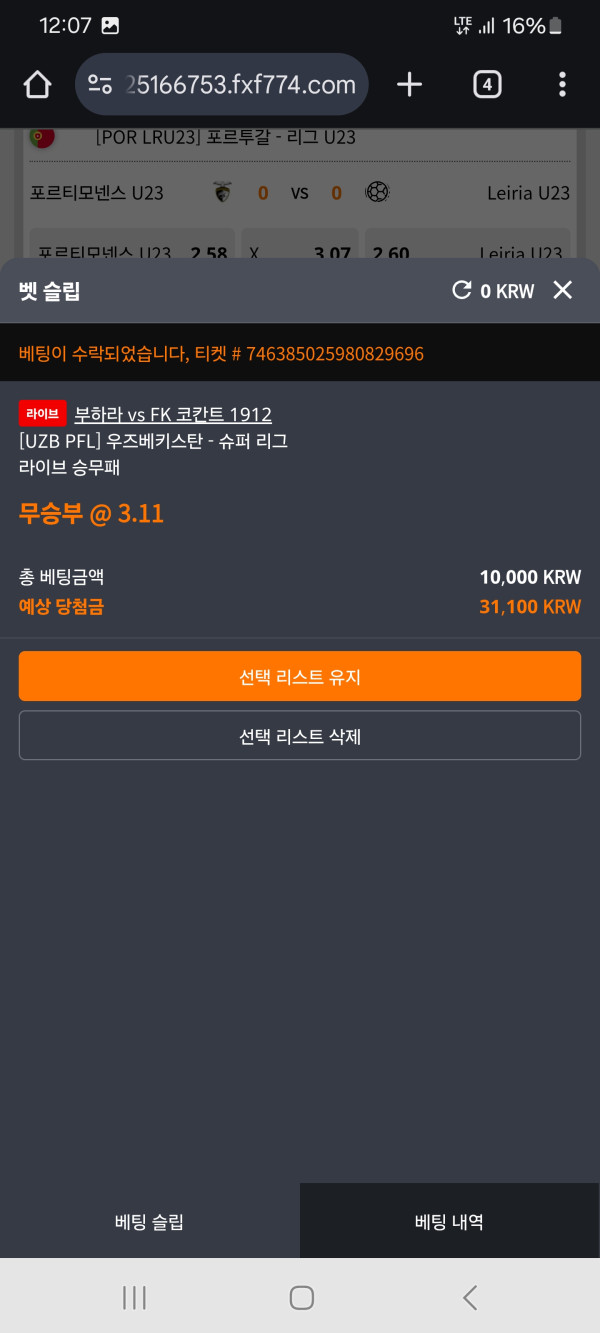Open the recent apps view

(x=134, y=1297)
